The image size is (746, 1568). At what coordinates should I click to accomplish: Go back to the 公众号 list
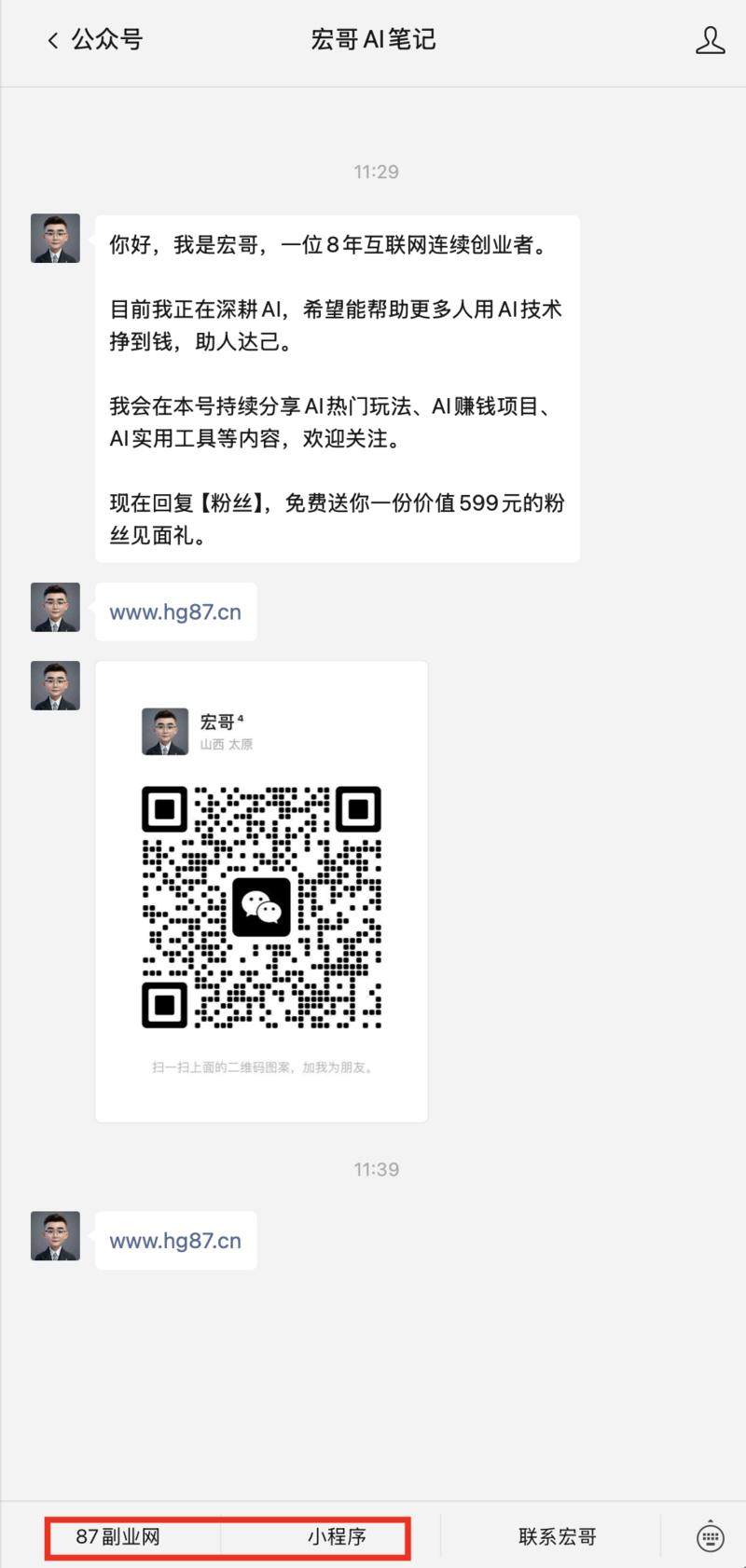click(x=93, y=40)
